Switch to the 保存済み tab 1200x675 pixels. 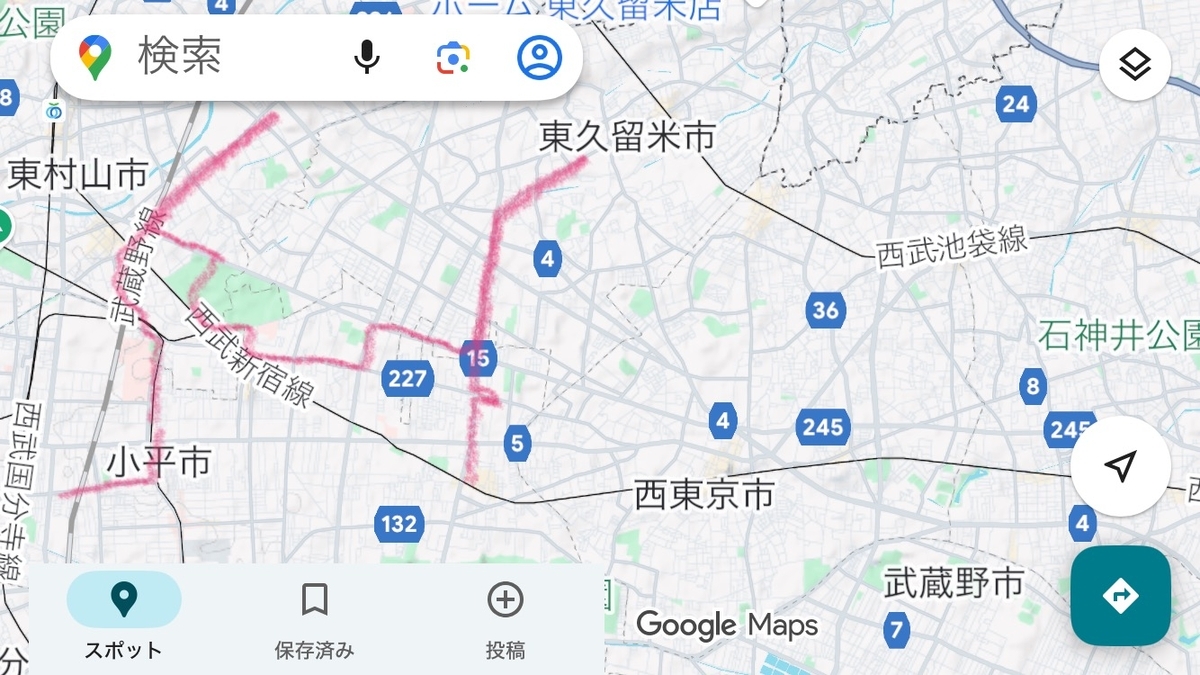(x=315, y=620)
